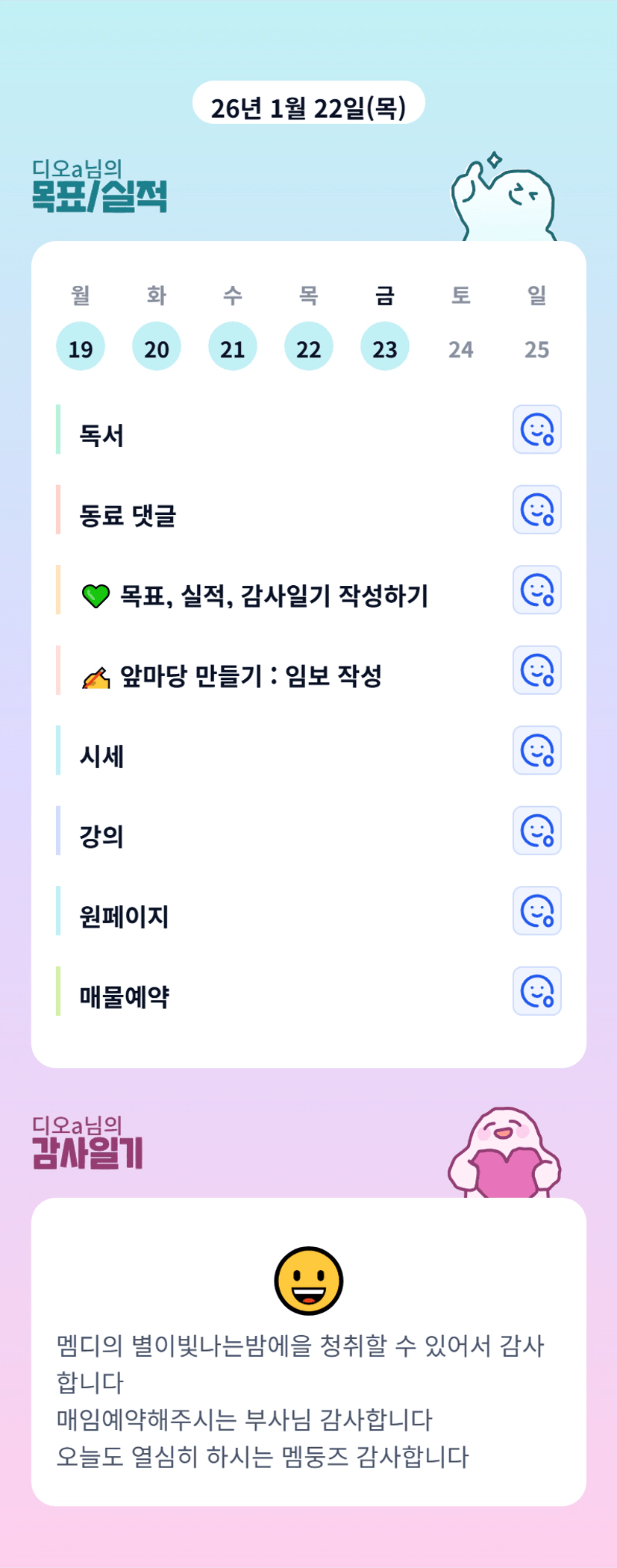Go to Friday the 23rd
Image resolution: width=617 pixels, height=1568 pixels.
click(x=385, y=347)
